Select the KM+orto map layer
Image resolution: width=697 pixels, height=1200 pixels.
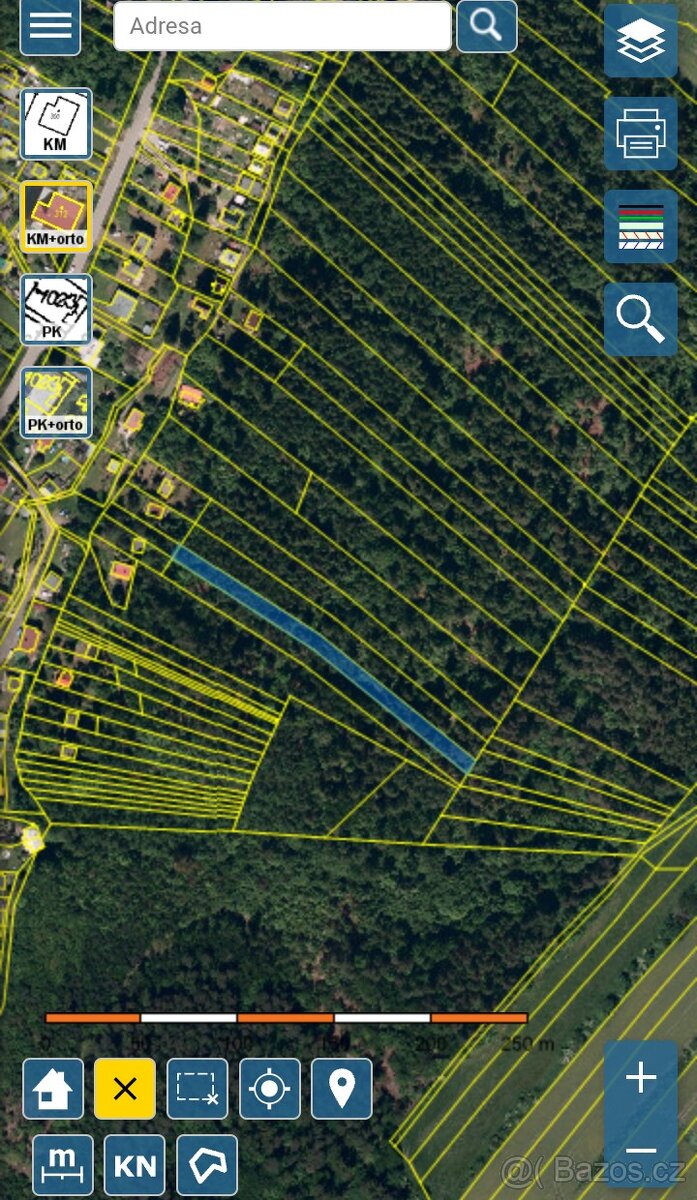pos(56,216)
